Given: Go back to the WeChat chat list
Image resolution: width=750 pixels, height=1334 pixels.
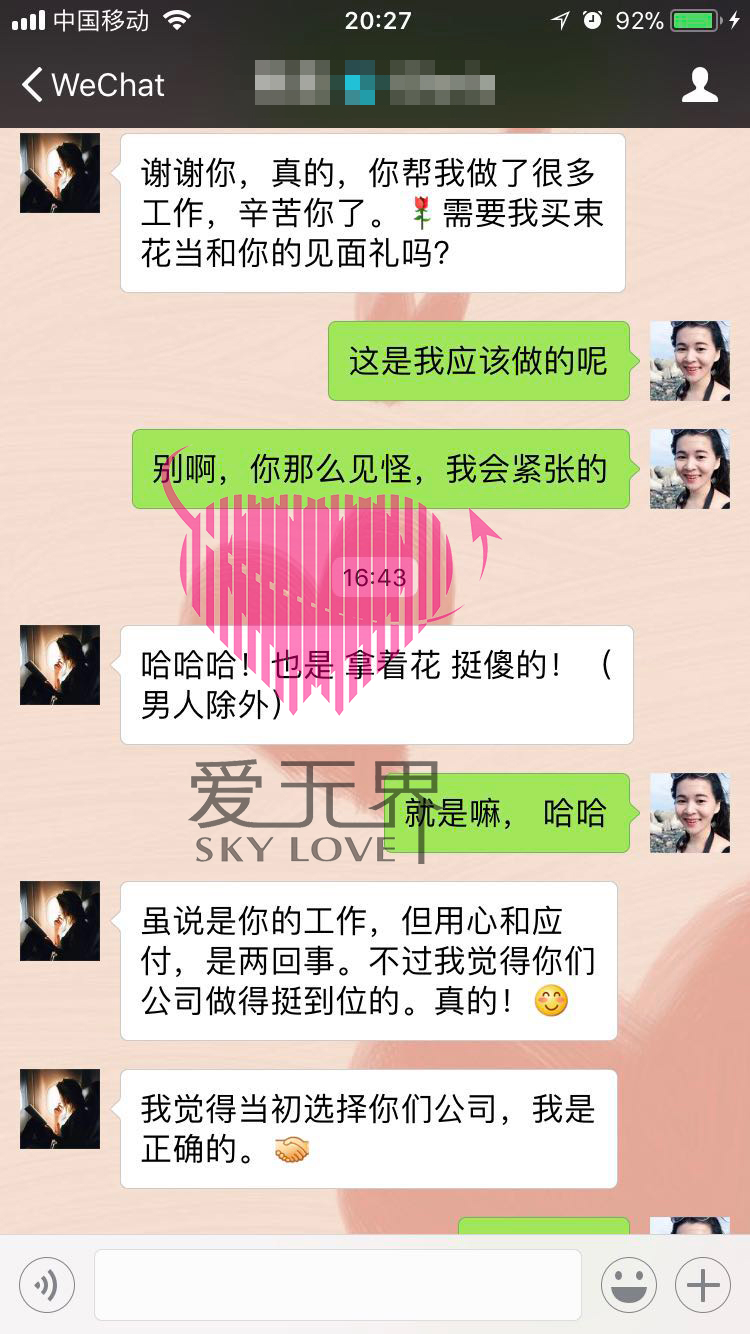Looking at the screenshot, I should 92,85.
